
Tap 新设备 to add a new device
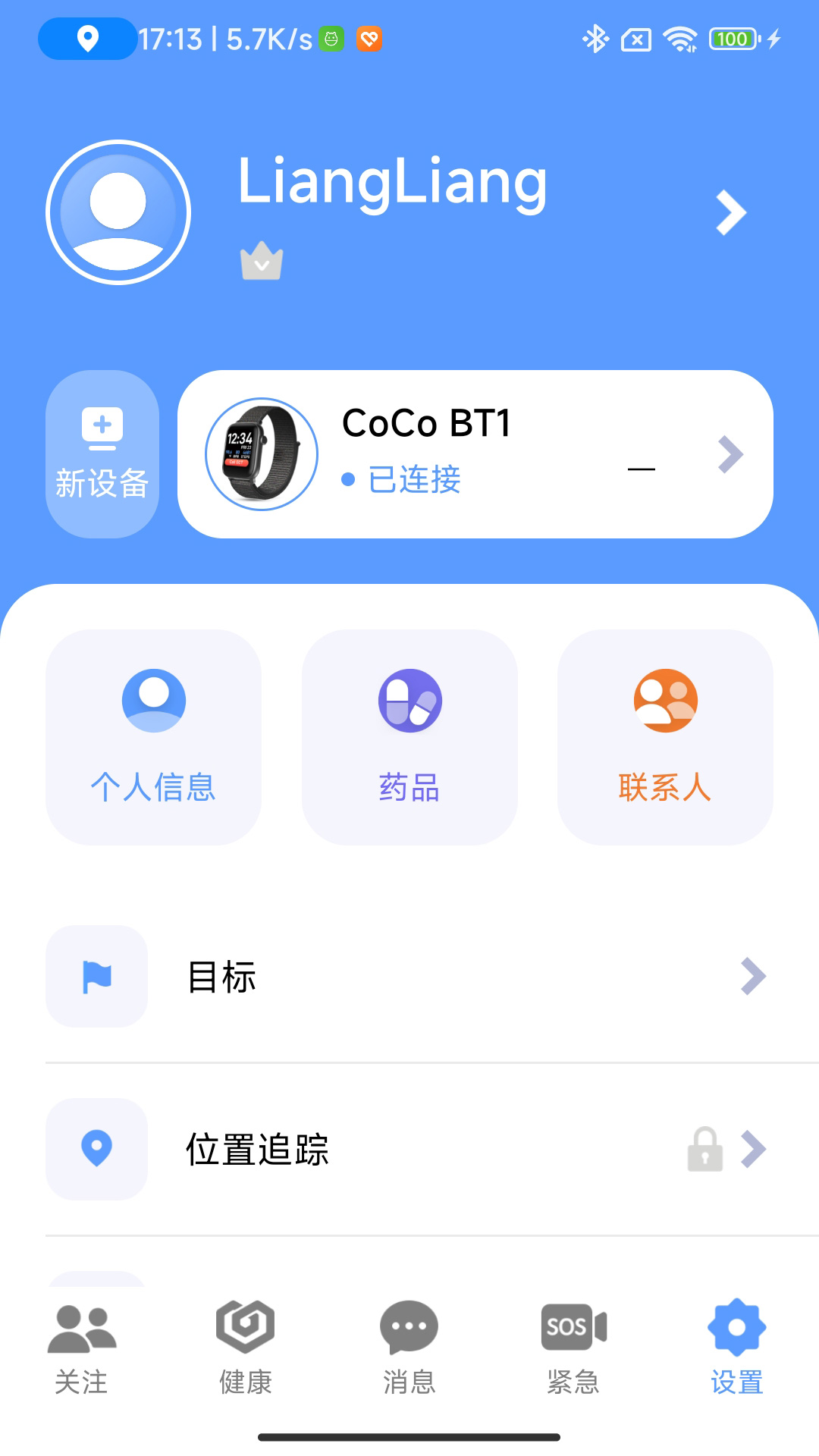tap(102, 453)
